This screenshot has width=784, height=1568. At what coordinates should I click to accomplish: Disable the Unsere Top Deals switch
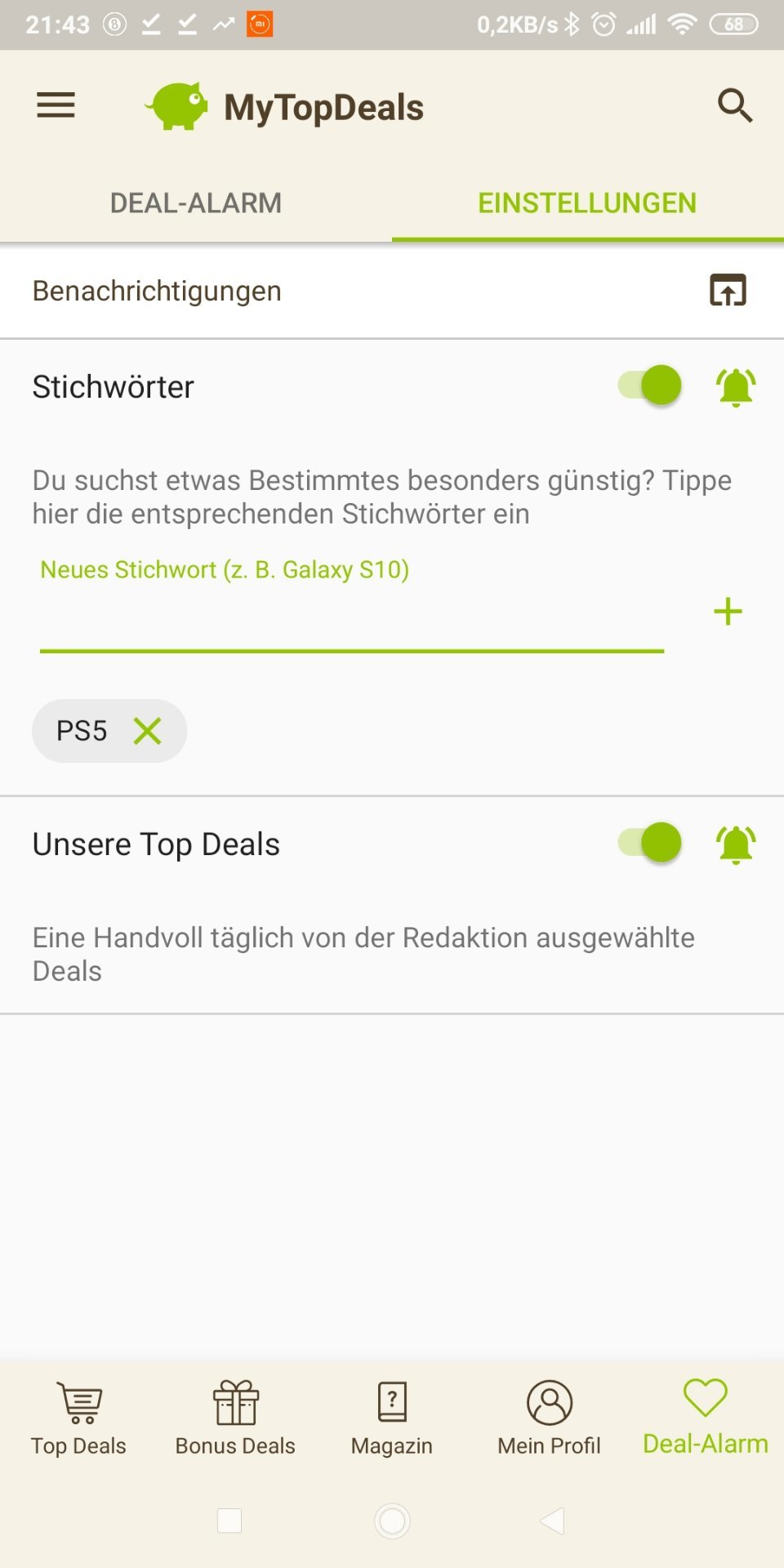coord(650,843)
